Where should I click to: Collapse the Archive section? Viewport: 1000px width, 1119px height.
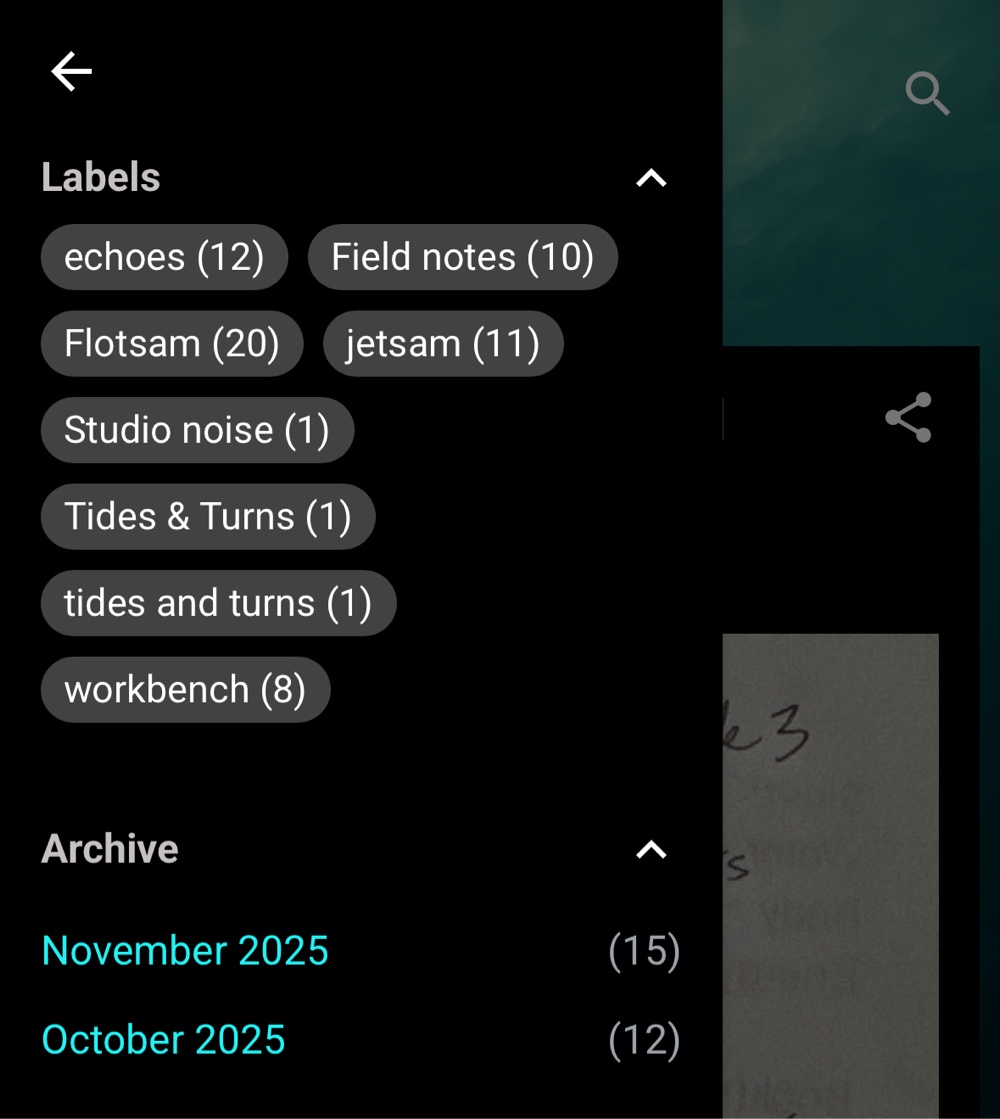pos(651,849)
